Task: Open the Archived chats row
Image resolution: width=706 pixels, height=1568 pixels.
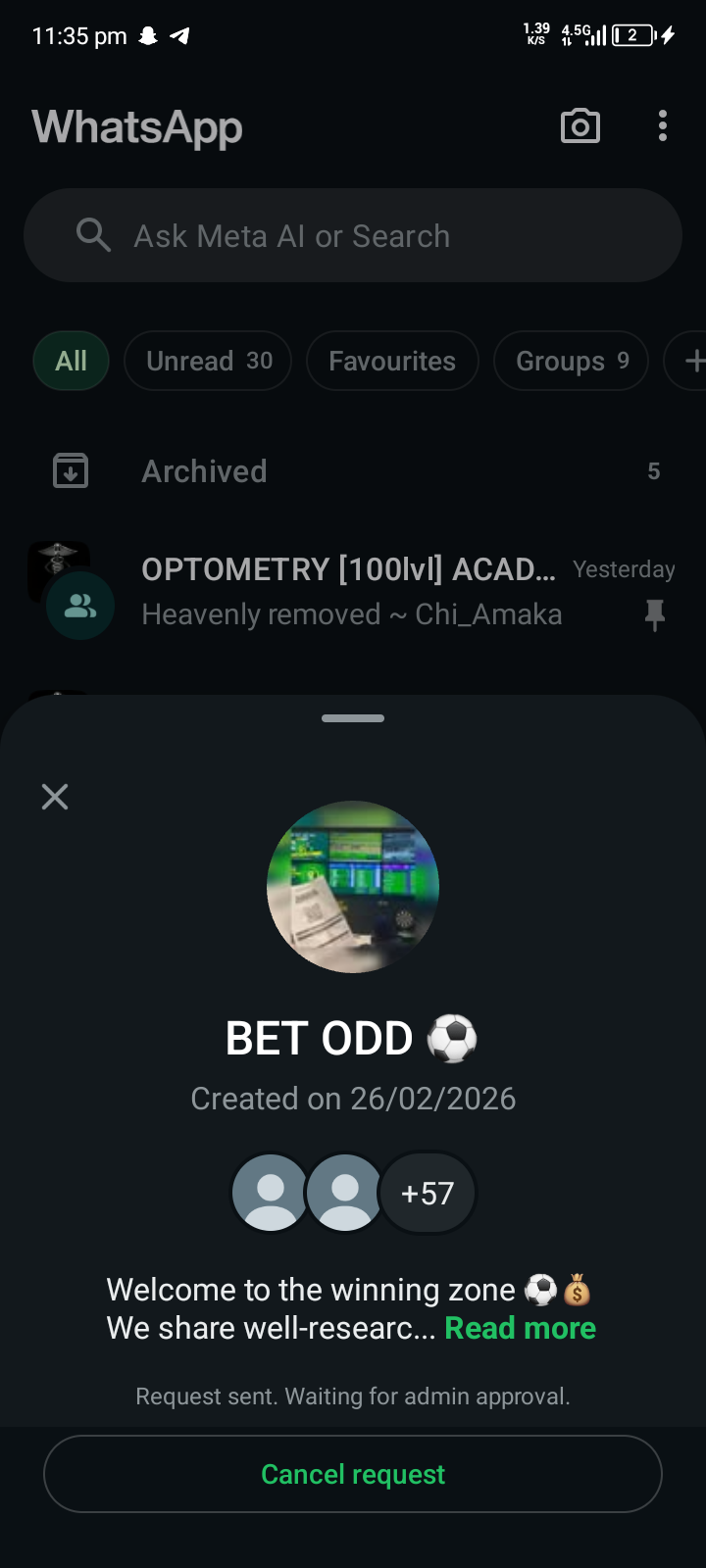Action: coord(353,471)
